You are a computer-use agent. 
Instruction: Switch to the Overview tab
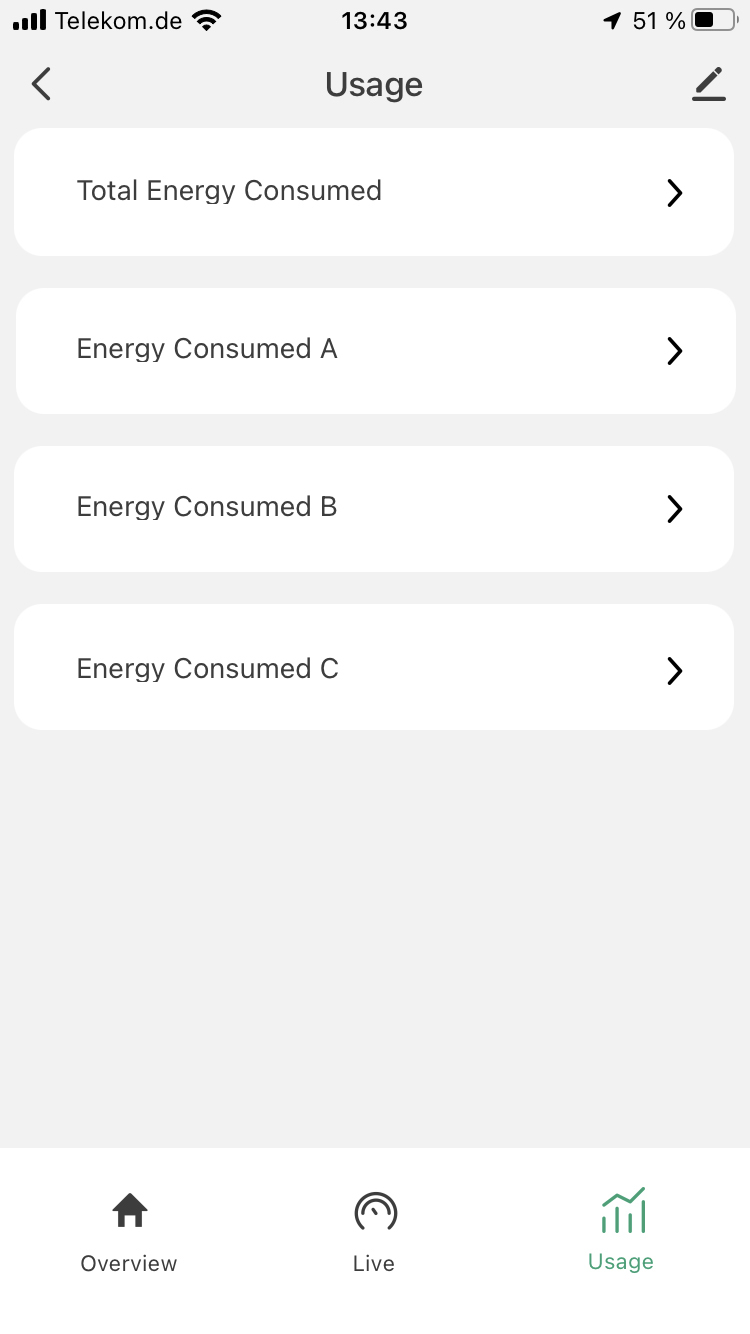[129, 1232]
